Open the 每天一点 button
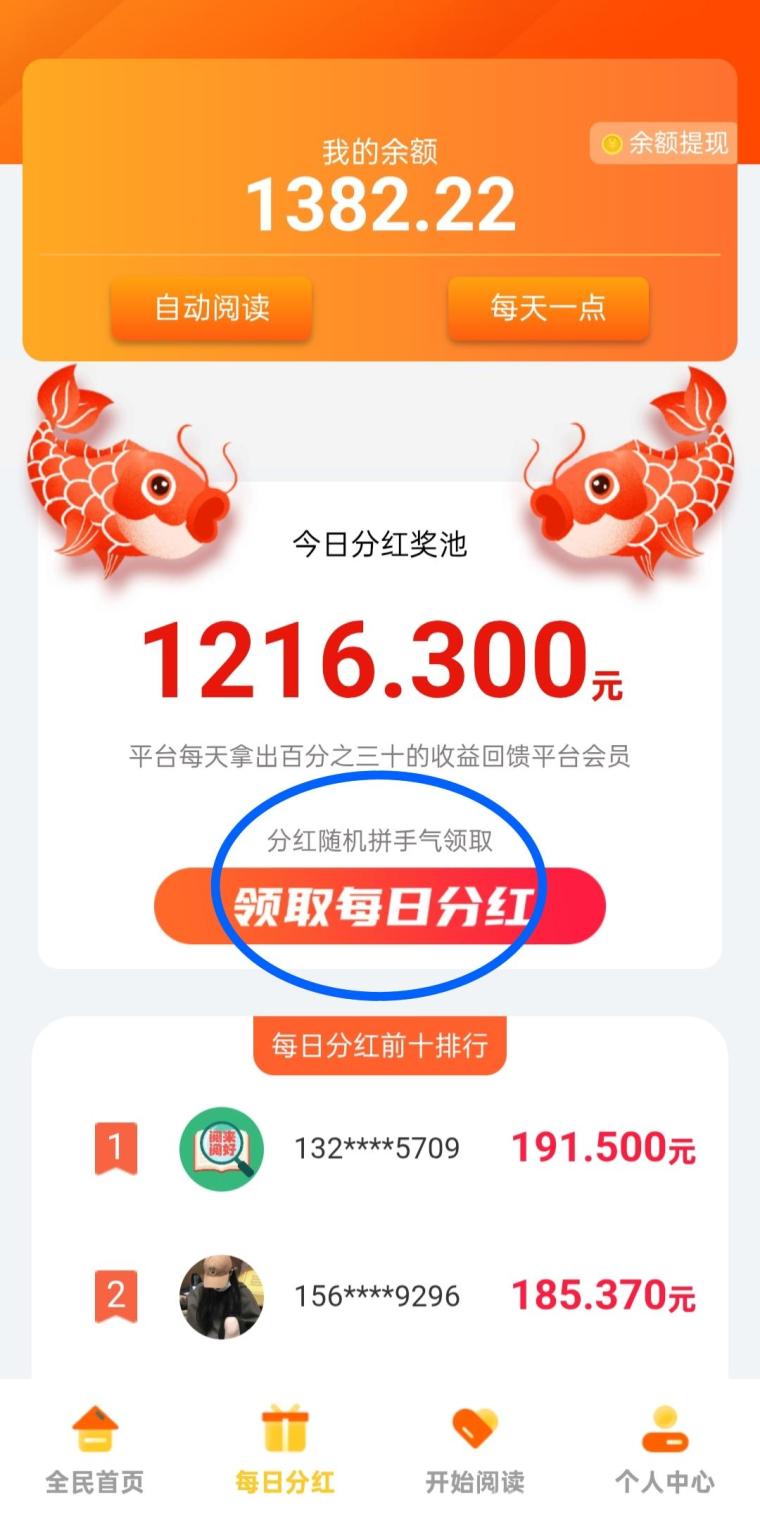The height and width of the screenshot is (1521, 760). 548,308
